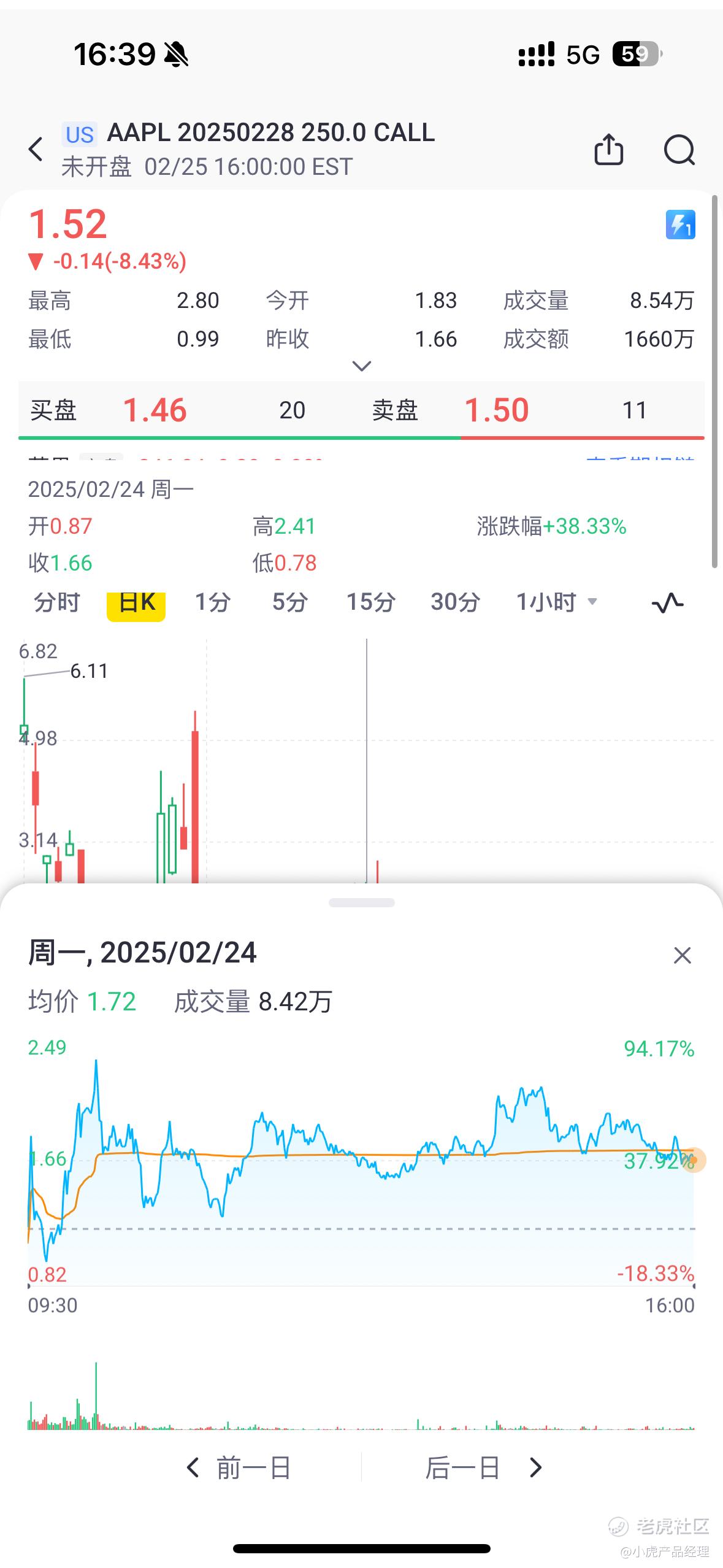The width and height of the screenshot is (723, 1568).
Task: Go back using the top-left arrow
Action: coord(36,149)
